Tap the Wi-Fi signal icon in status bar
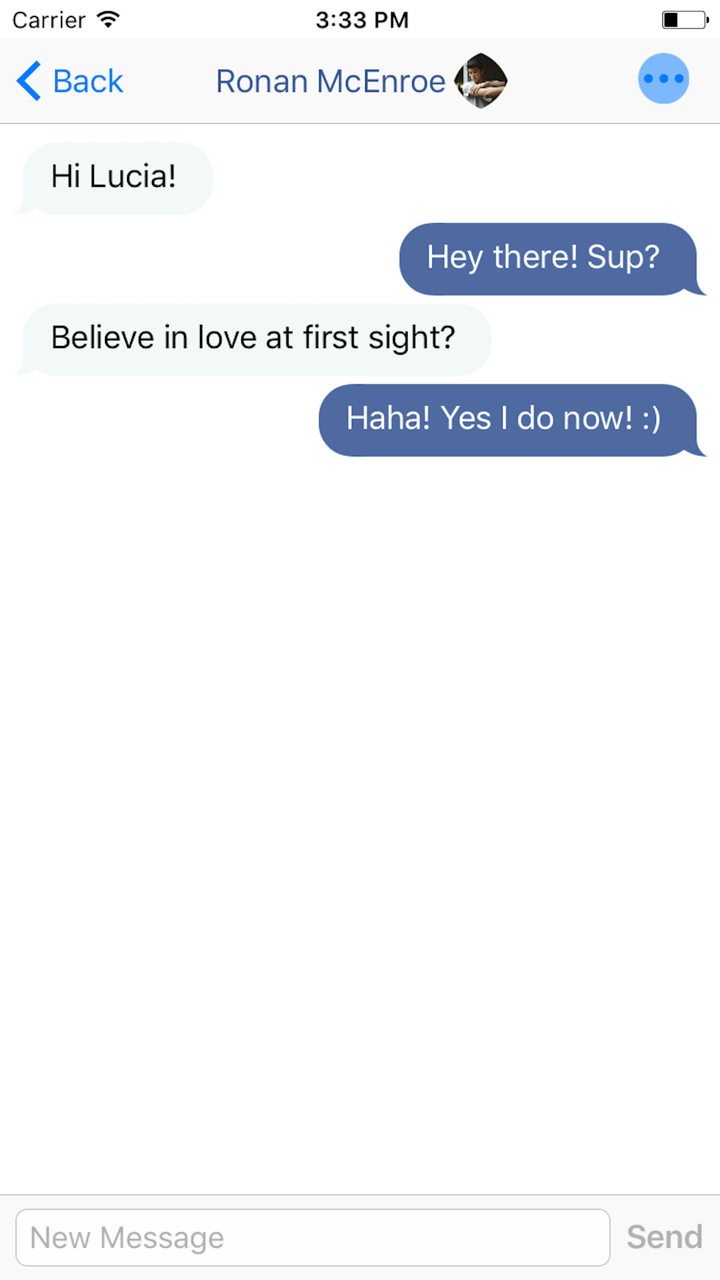720x1280 pixels. [x=108, y=18]
